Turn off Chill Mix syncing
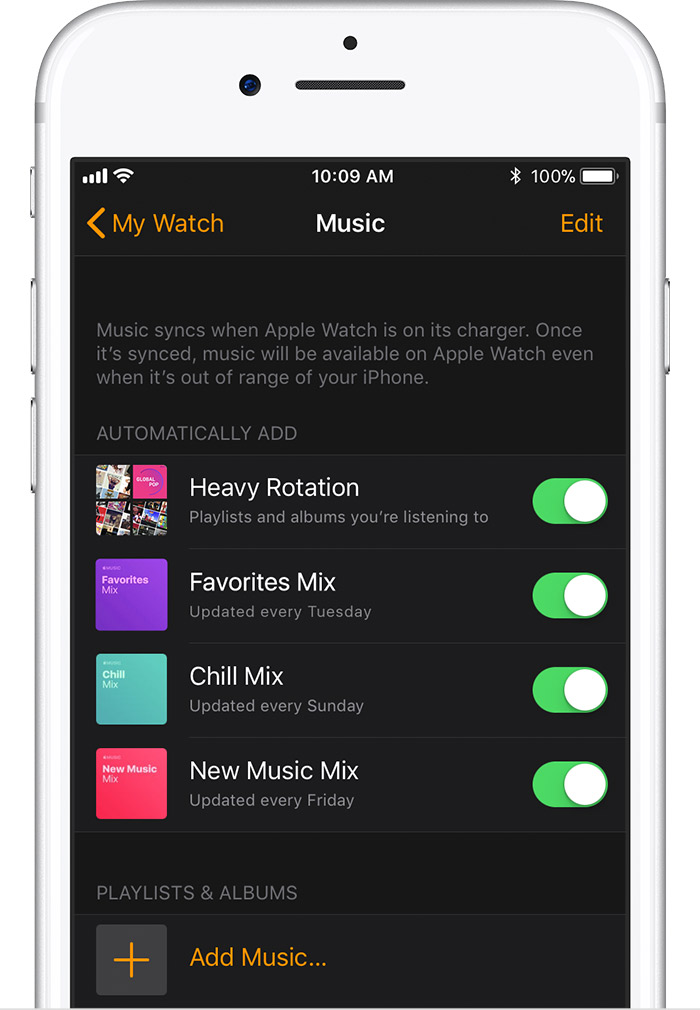This screenshot has width=700, height=1010. pyautogui.click(x=569, y=690)
